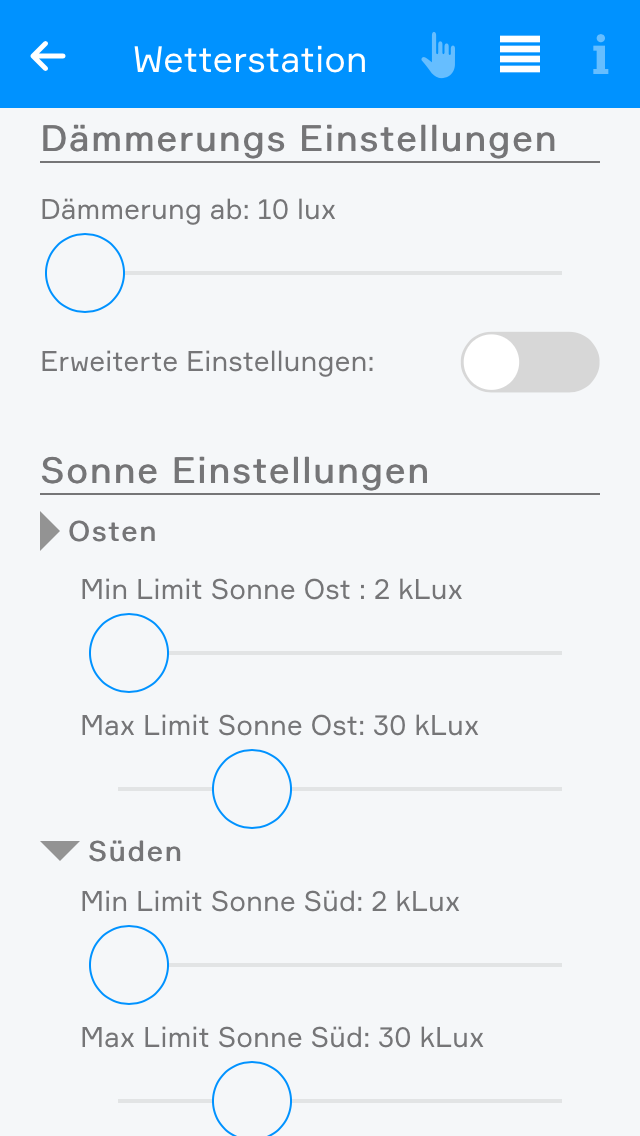Screen dimensions: 640x1136
Task: Tap the Max Limit Sonne Süd slider
Action: click(252, 1100)
